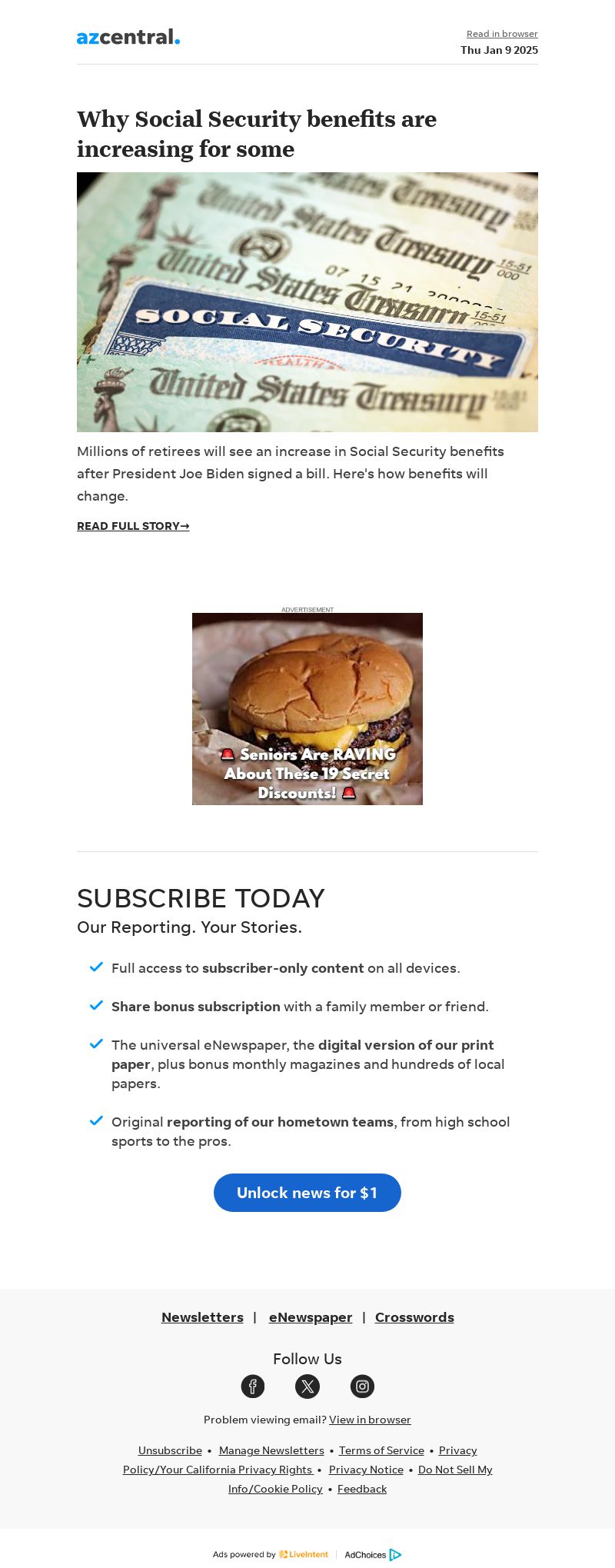Open the Privacy Notice

coord(366,1470)
